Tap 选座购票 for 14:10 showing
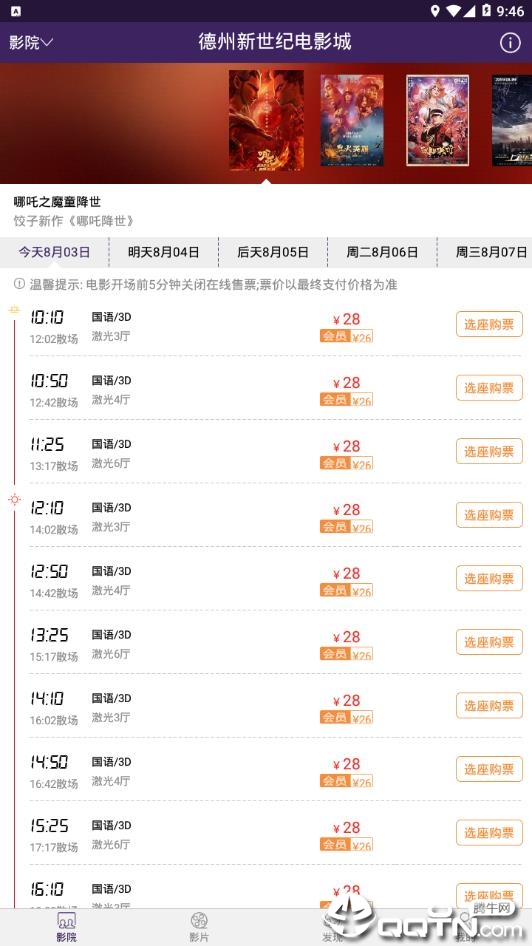The image size is (532, 946). (489, 705)
